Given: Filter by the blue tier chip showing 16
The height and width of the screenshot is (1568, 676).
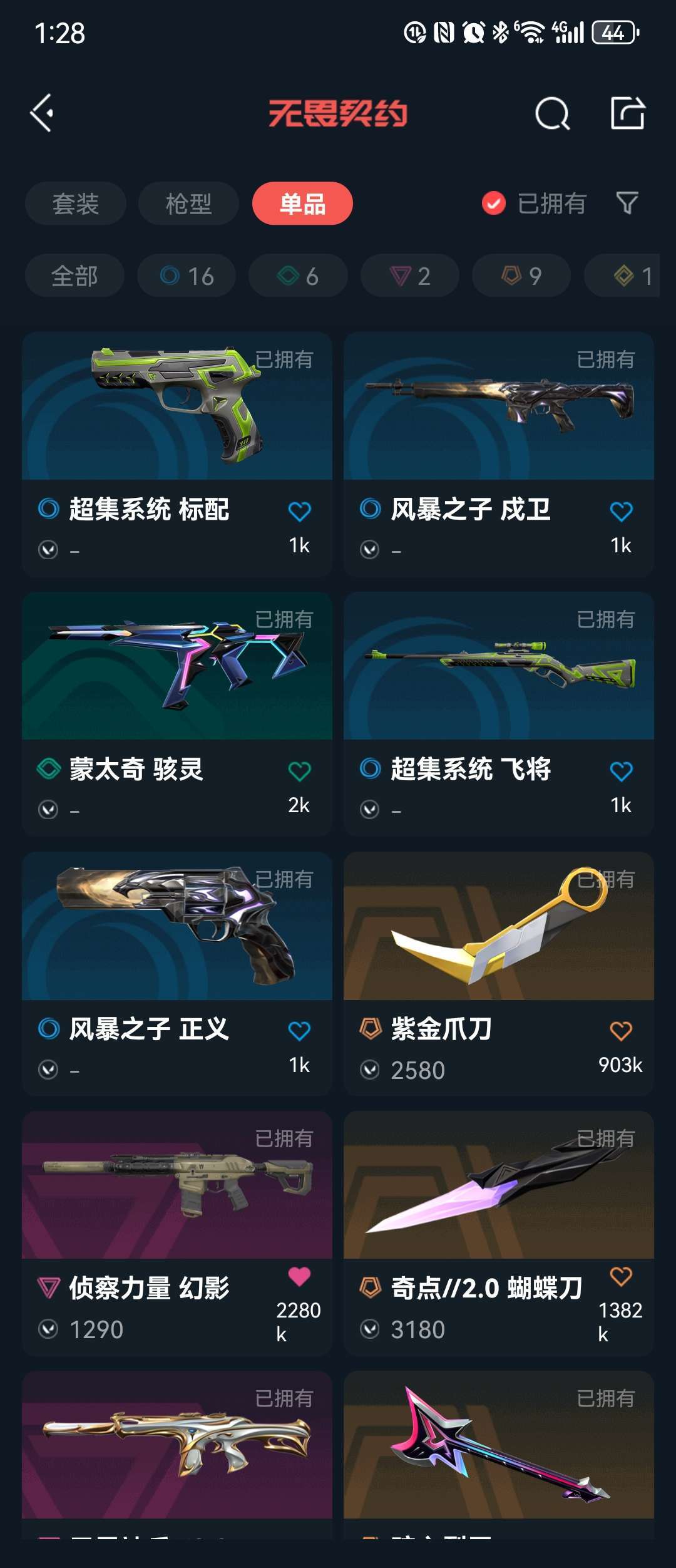Looking at the screenshot, I should 187,276.
